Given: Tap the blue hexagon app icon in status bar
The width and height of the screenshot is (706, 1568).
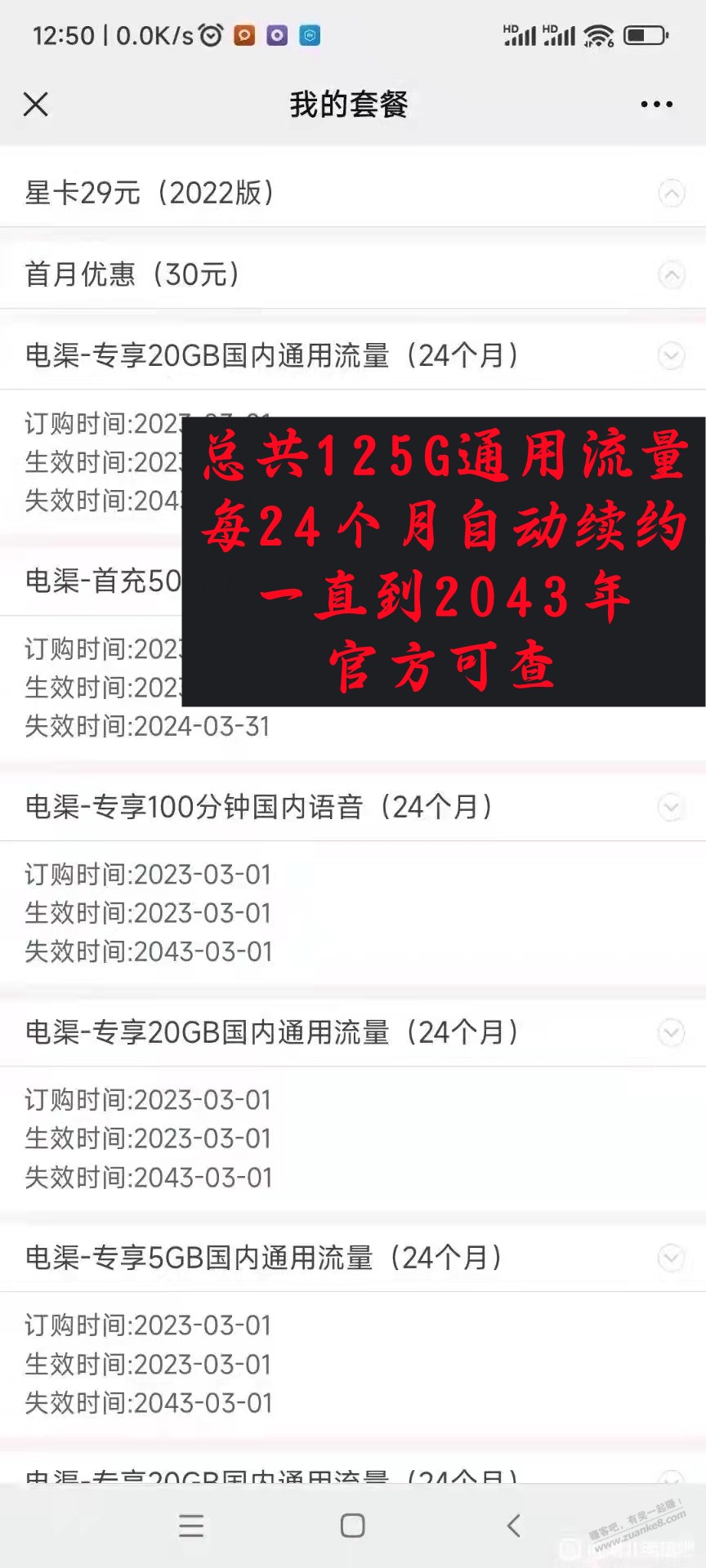Looking at the screenshot, I should (x=311, y=35).
